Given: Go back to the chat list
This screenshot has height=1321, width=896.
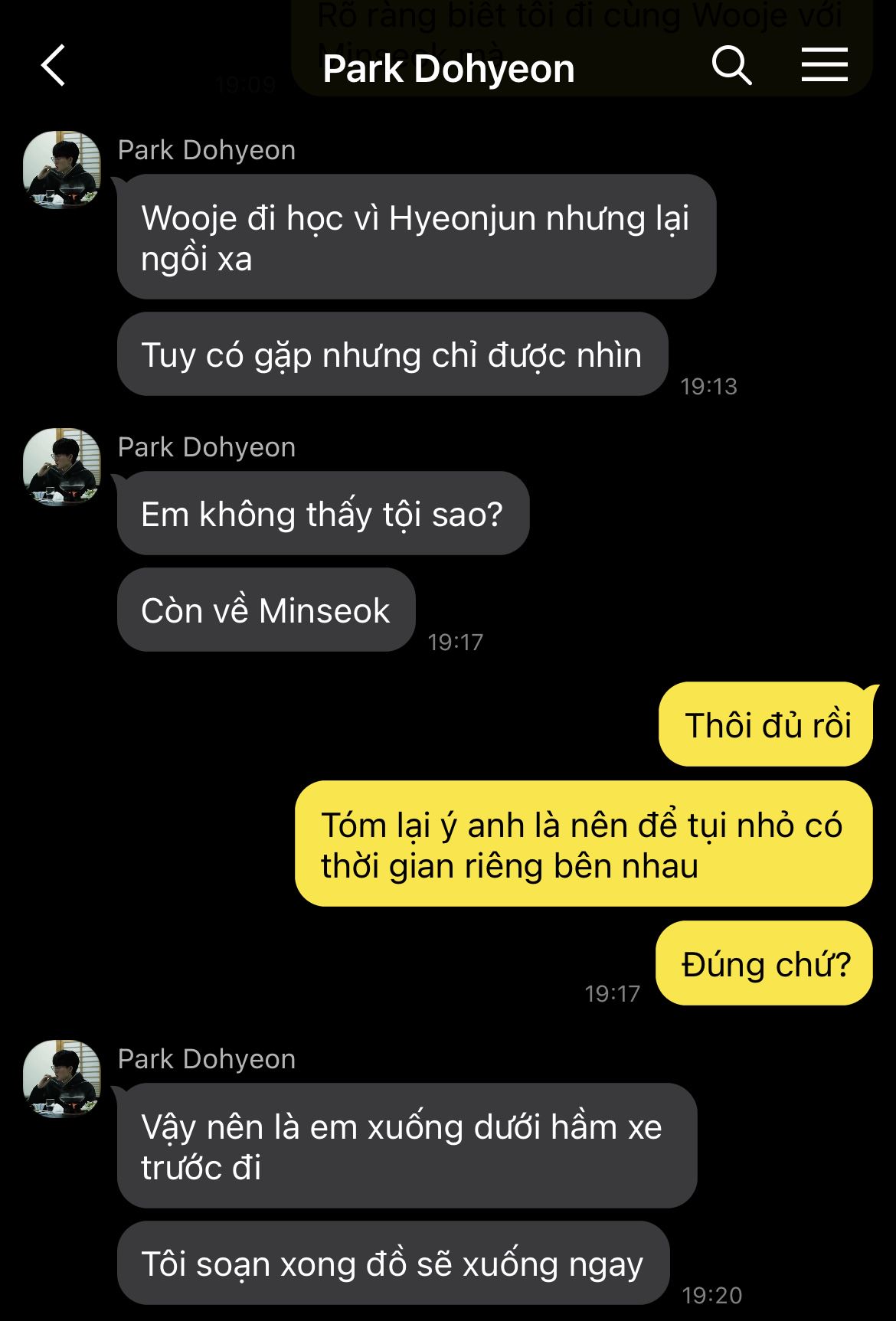Looking at the screenshot, I should click(x=53, y=66).
